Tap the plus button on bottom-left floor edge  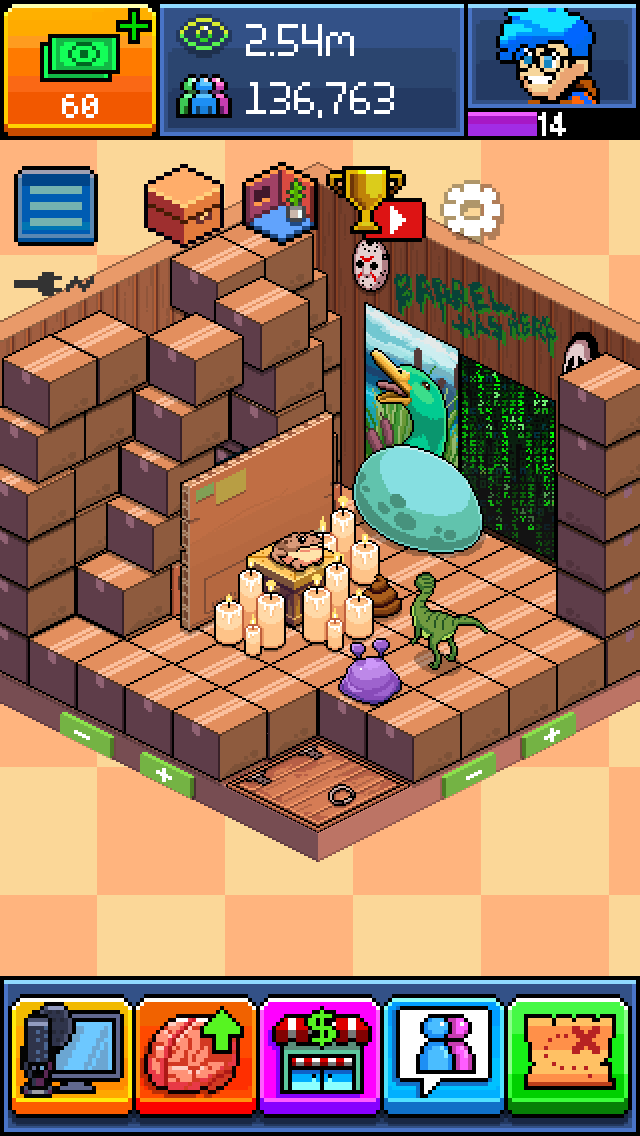point(167,772)
